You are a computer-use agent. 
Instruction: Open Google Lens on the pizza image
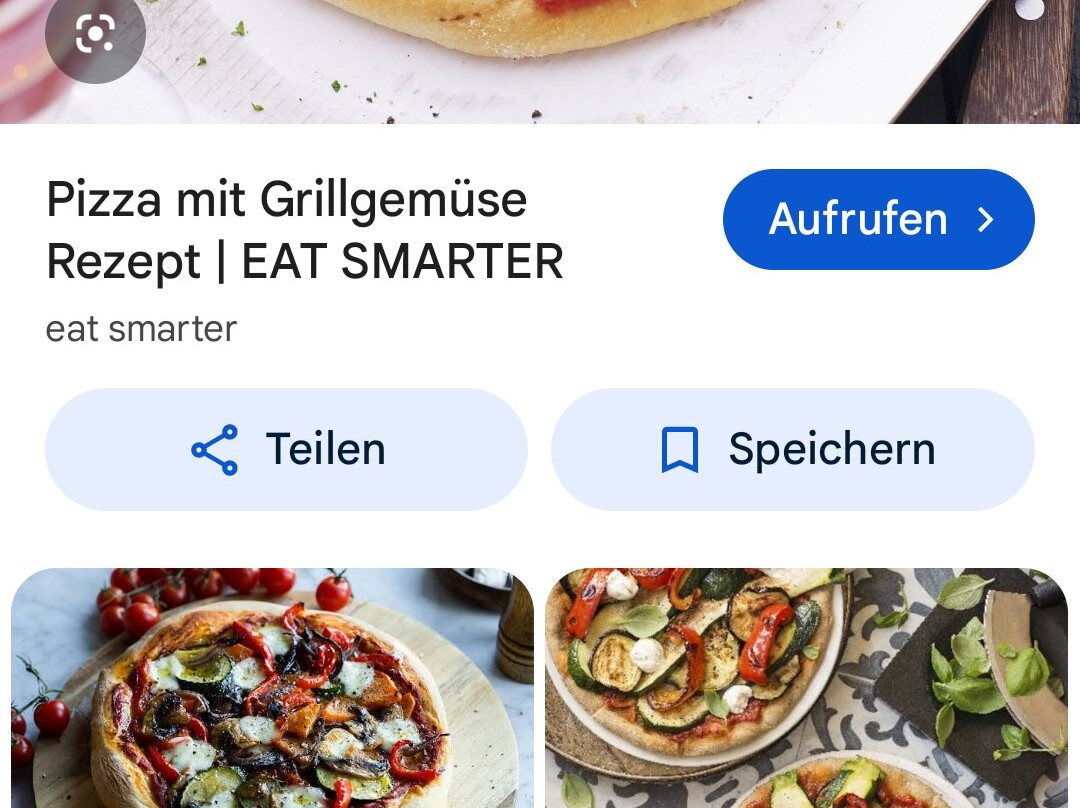coord(95,35)
